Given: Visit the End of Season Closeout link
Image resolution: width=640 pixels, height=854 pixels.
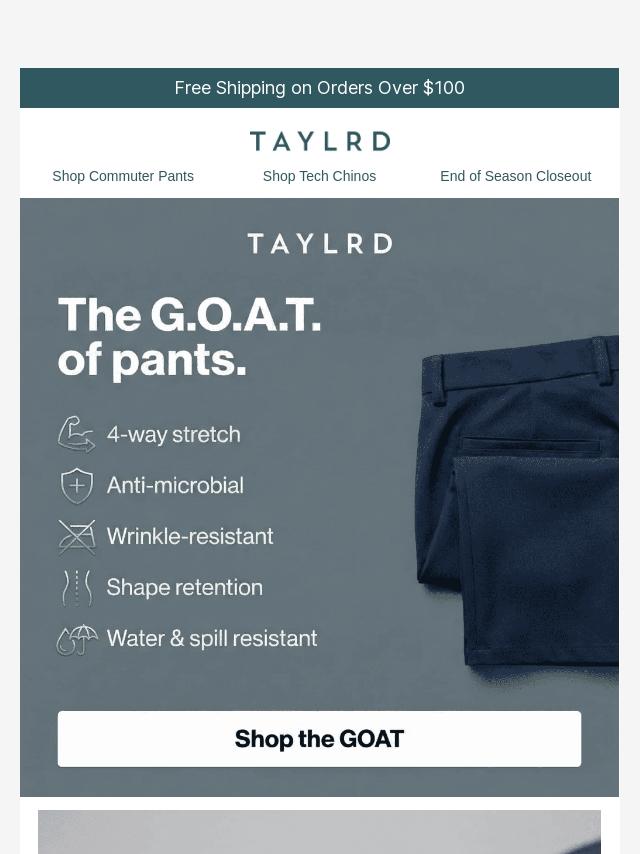Looking at the screenshot, I should 515,176.
